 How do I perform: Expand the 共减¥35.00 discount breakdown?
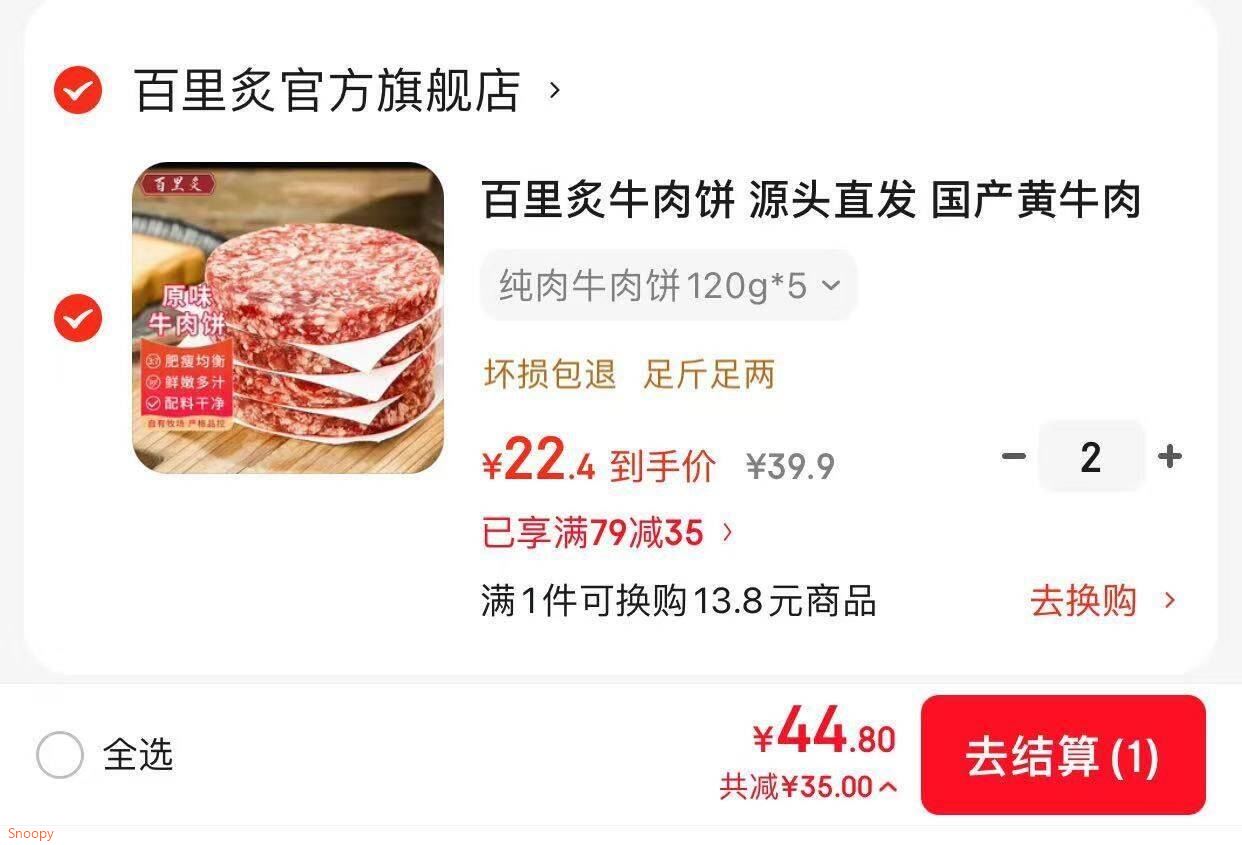point(808,787)
